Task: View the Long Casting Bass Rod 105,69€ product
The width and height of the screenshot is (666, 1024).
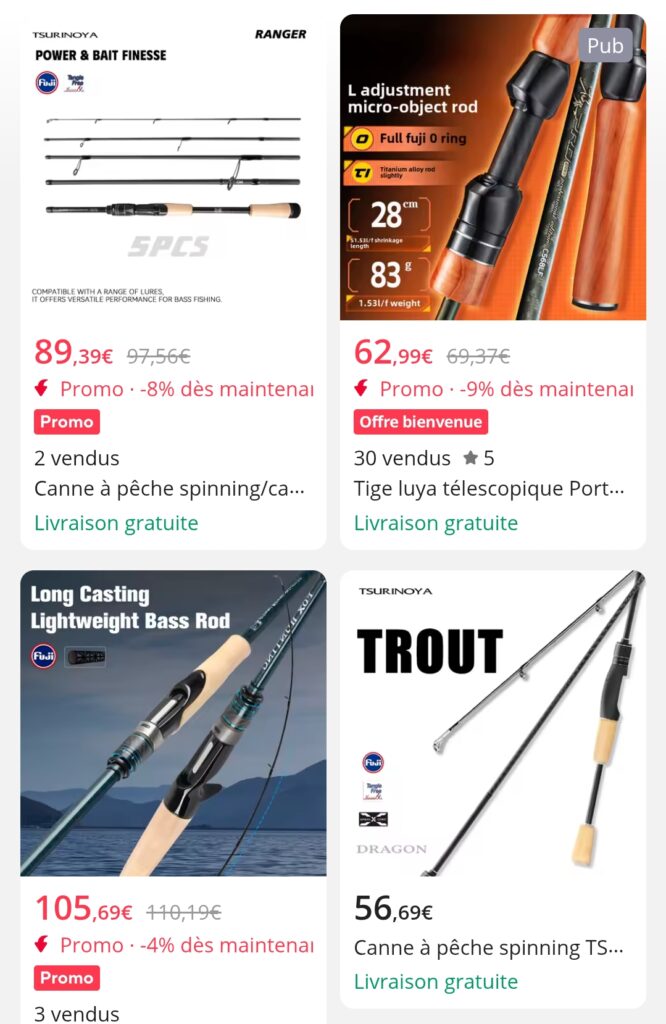Action: click(173, 723)
